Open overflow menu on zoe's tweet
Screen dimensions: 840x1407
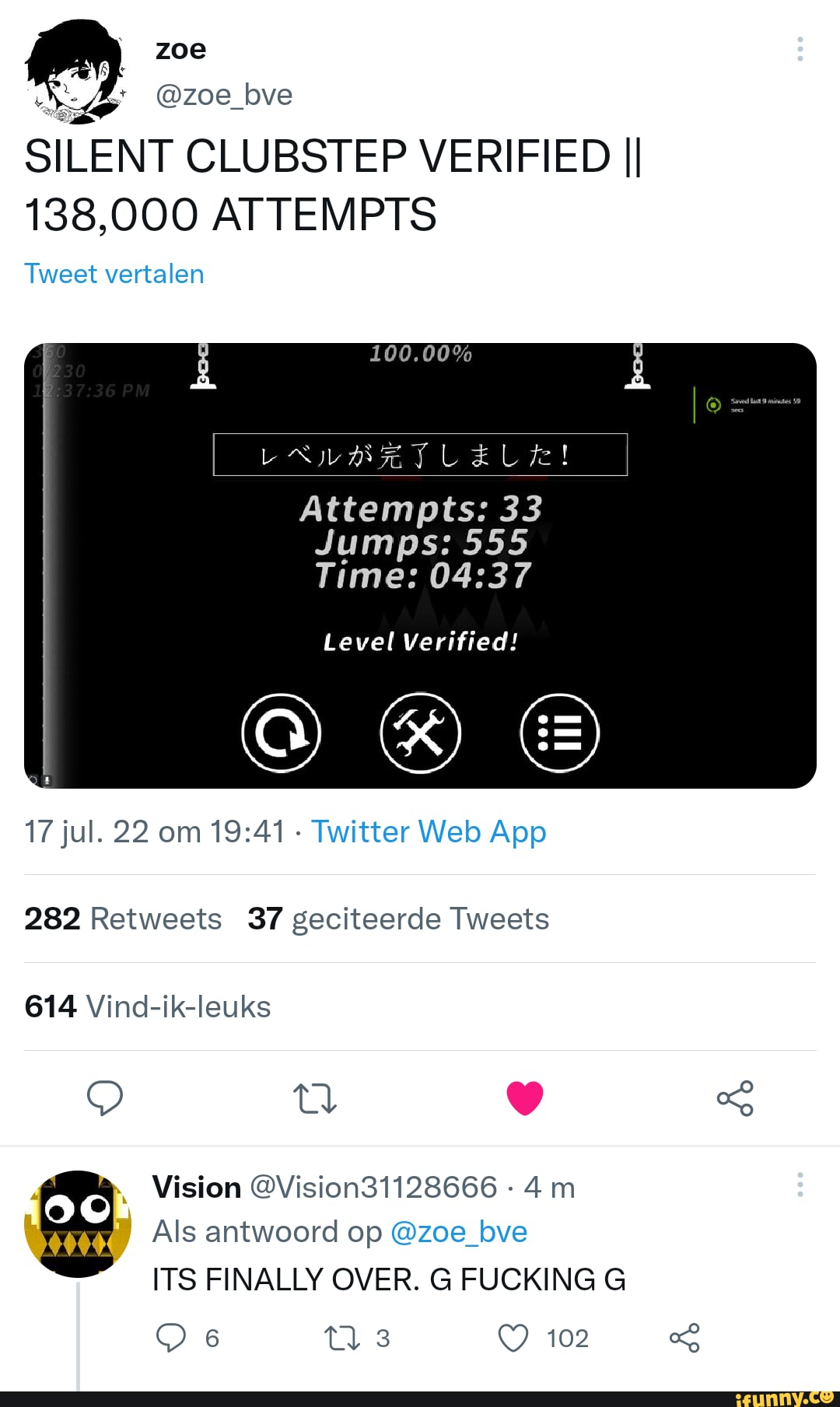pos(800,49)
